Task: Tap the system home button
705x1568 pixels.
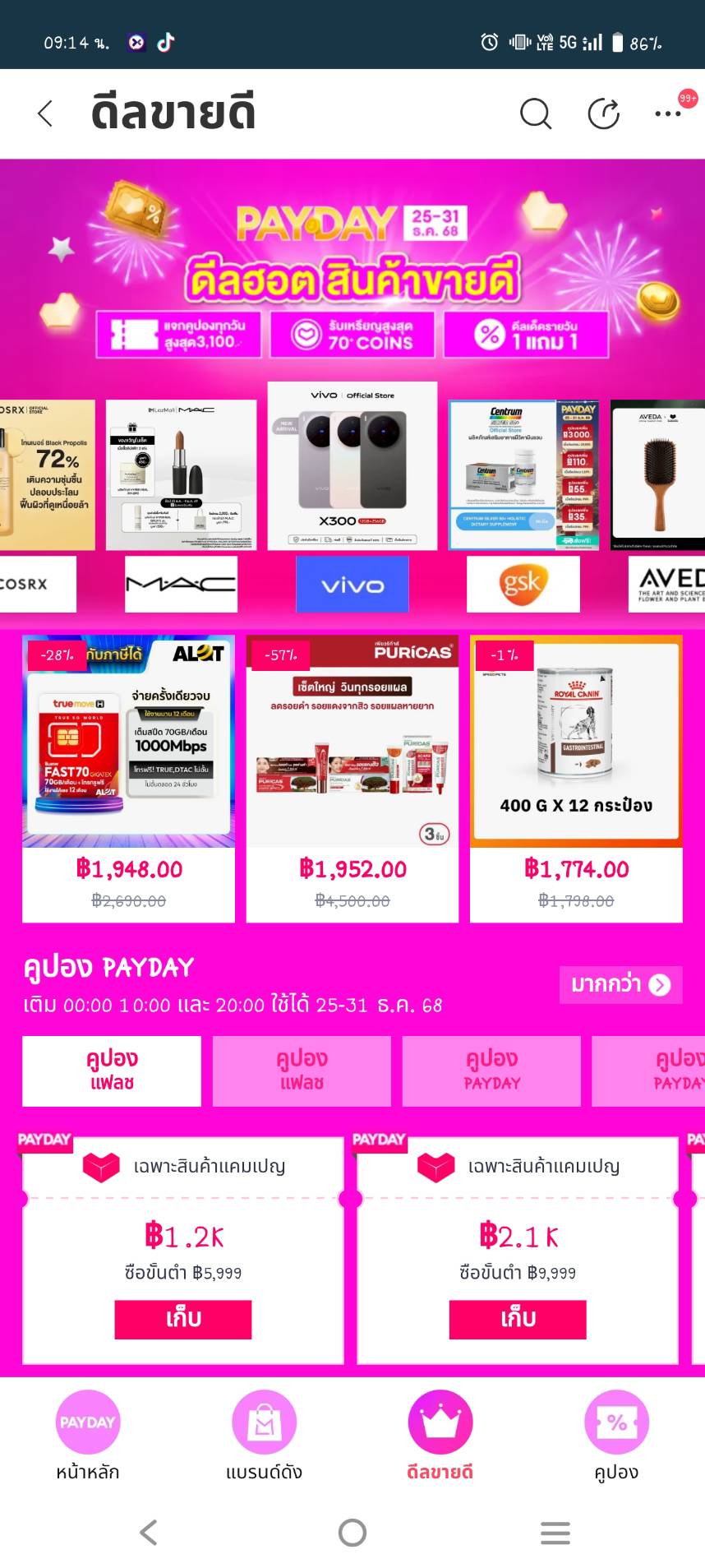Action: click(x=352, y=1533)
